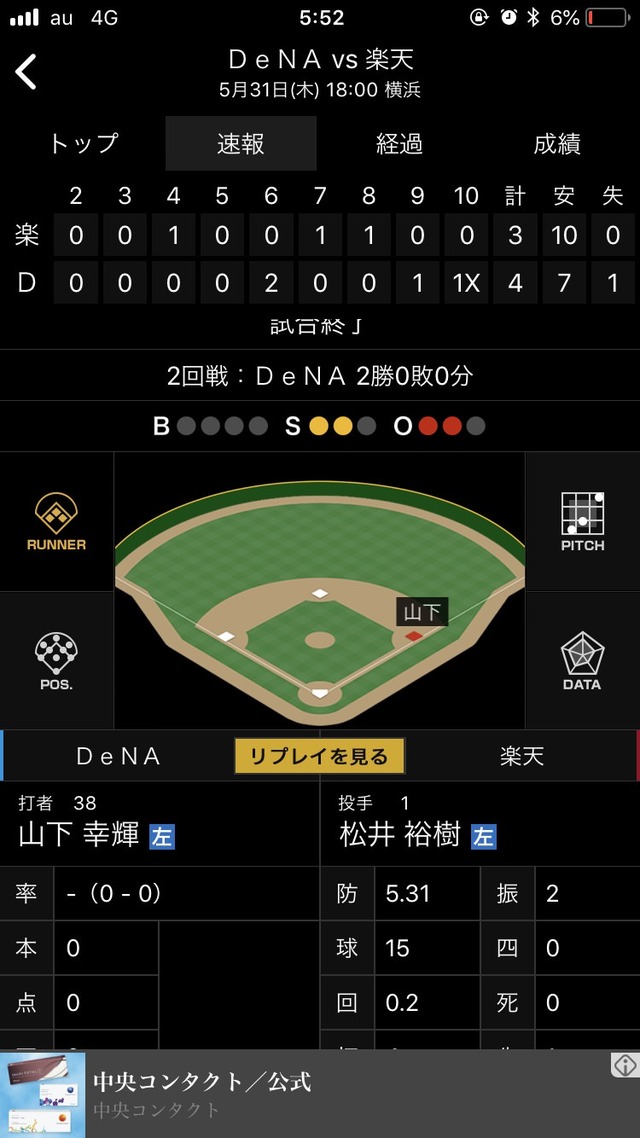This screenshot has height=1138, width=640.
Task: Open the POS. fielding positions view
Action: [57, 661]
